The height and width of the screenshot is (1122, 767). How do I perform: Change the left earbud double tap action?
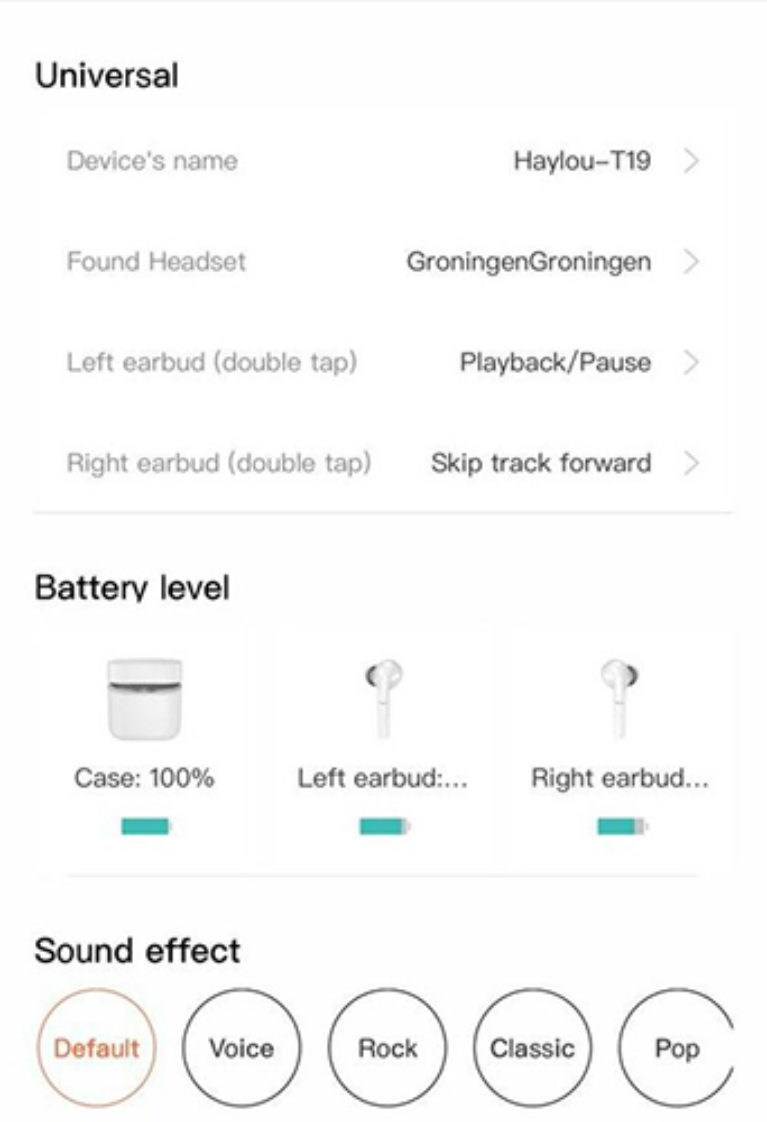pyautogui.click(x=383, y=362)
